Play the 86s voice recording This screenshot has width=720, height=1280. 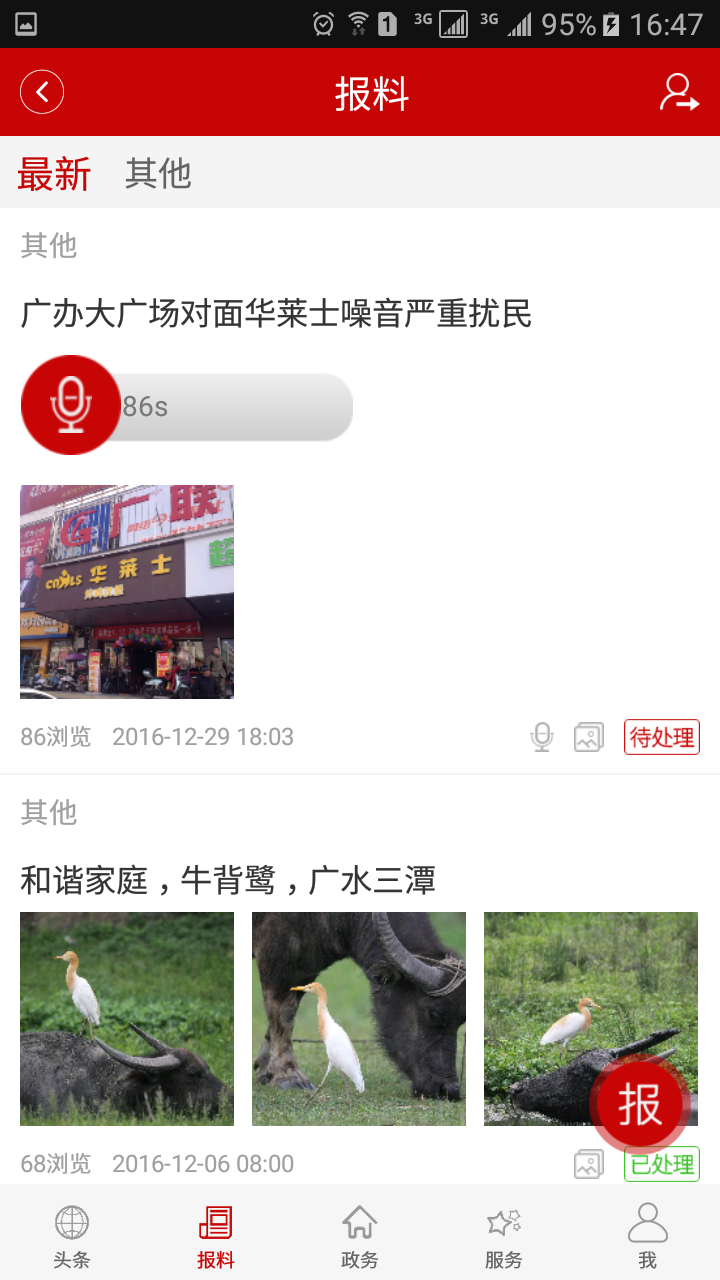(71, 406)
